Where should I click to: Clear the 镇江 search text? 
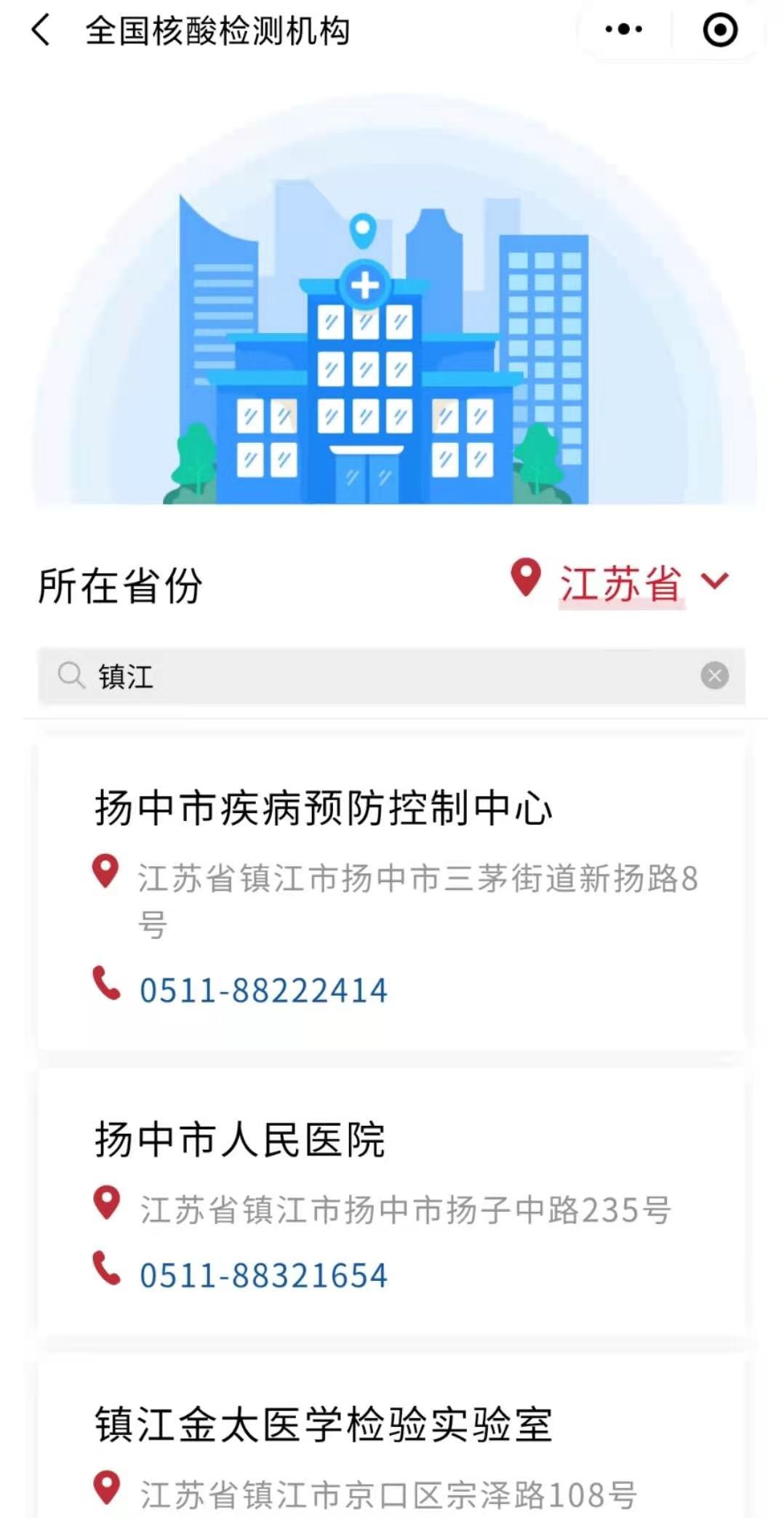(714, 676)
